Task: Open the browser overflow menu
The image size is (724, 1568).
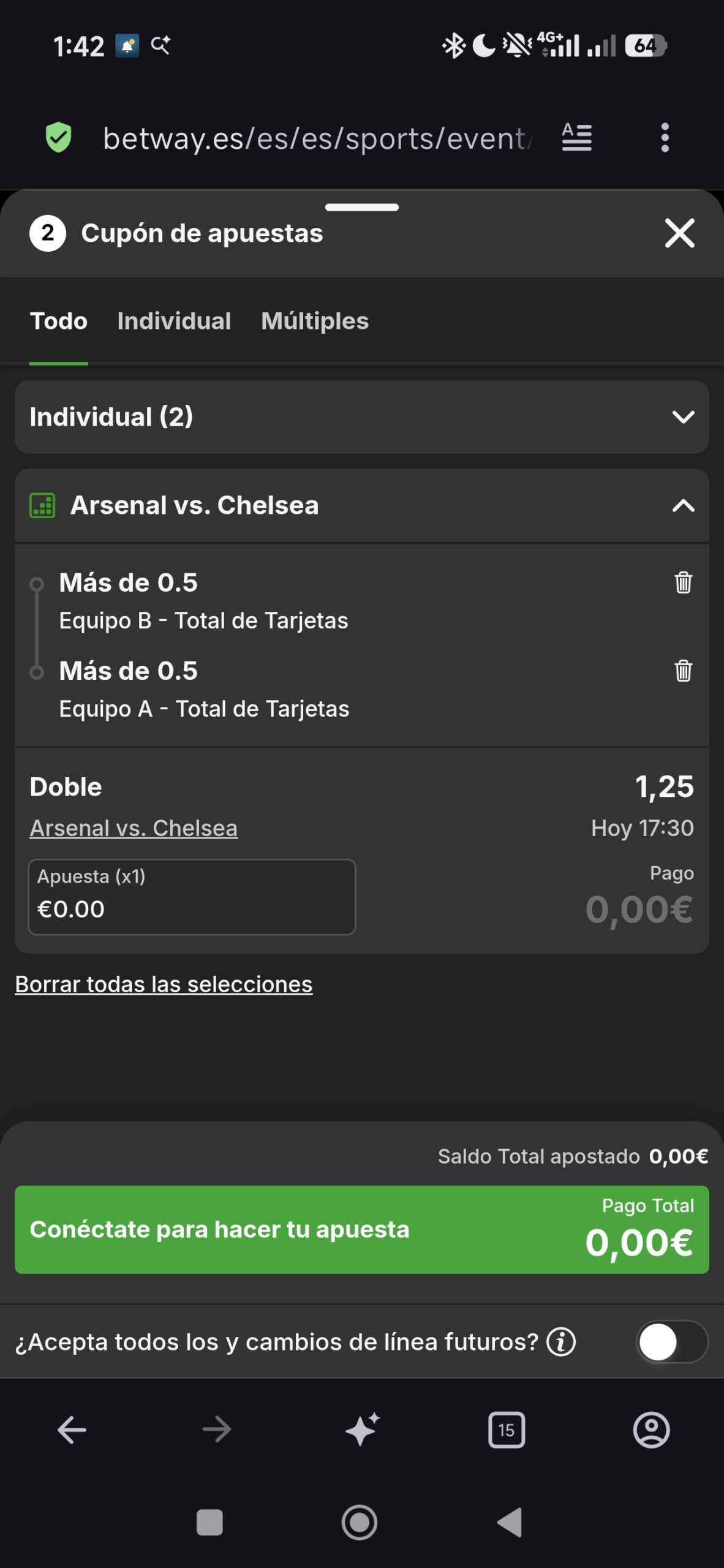Action: [x=665, y=138]
